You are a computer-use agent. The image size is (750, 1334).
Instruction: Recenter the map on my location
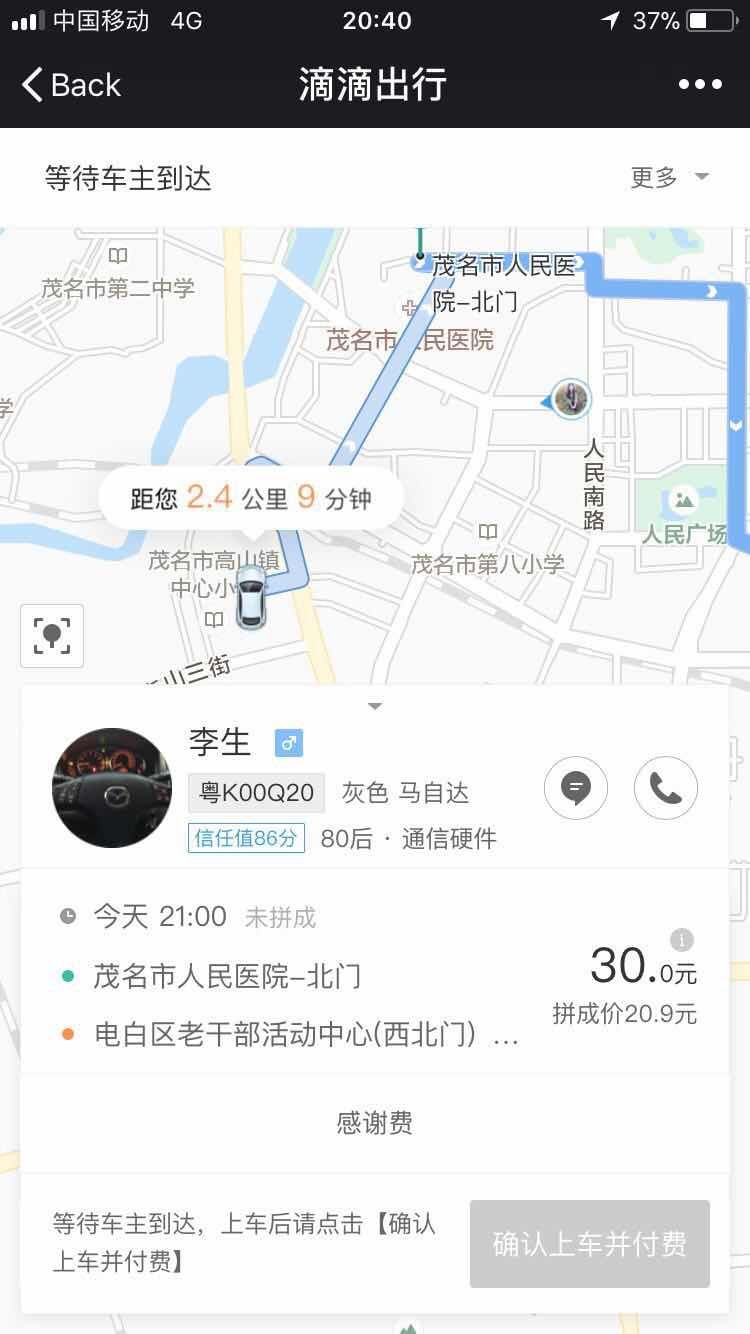[x=52, y=635]
